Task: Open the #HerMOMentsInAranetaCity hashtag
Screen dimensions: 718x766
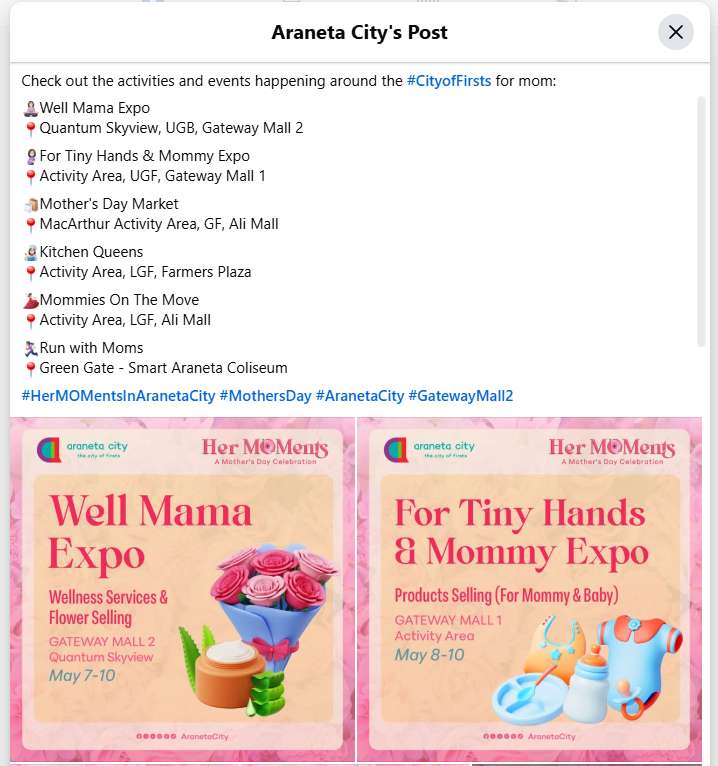Action: (118, 396)
